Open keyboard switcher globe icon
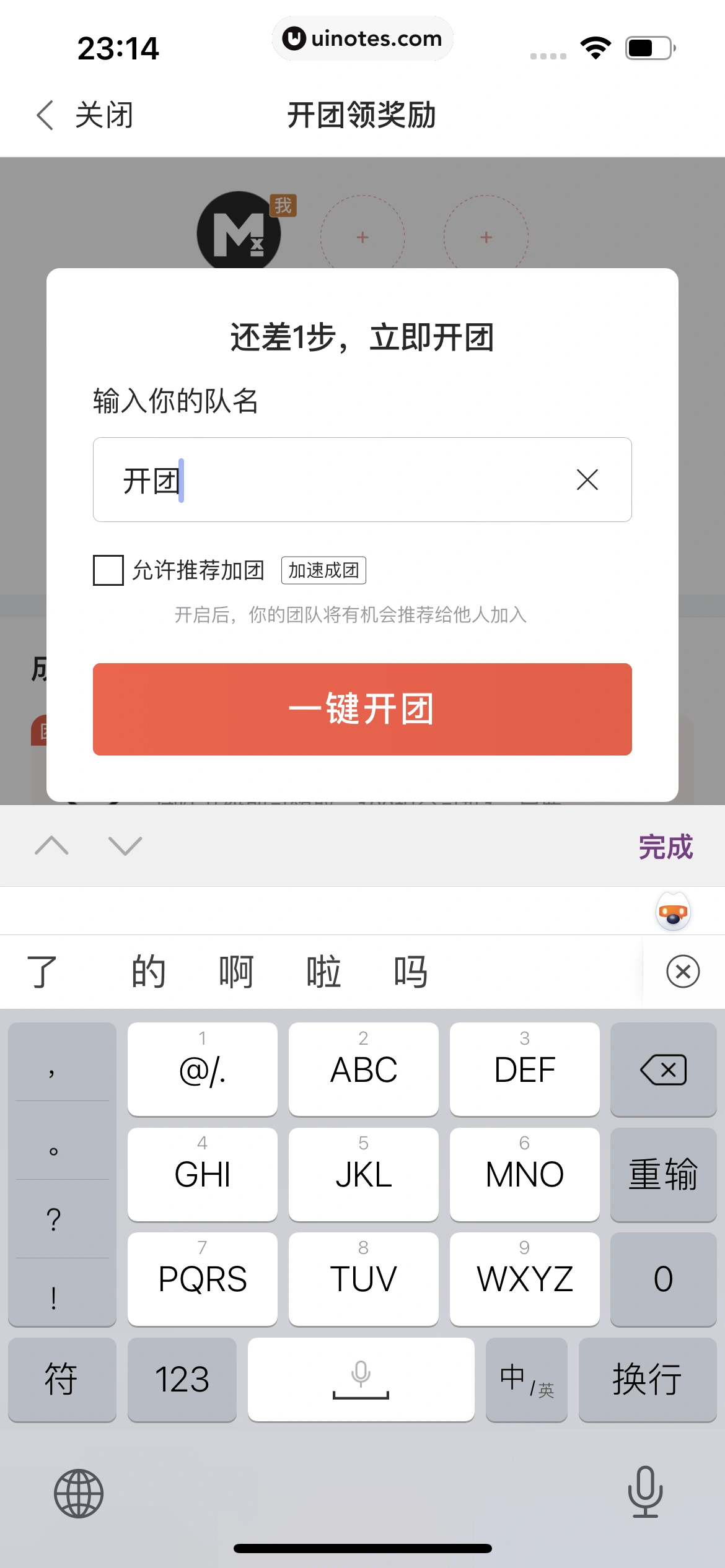This screenshot has height=1568, width=725. pyautogui.click(x=79, y=1493)
